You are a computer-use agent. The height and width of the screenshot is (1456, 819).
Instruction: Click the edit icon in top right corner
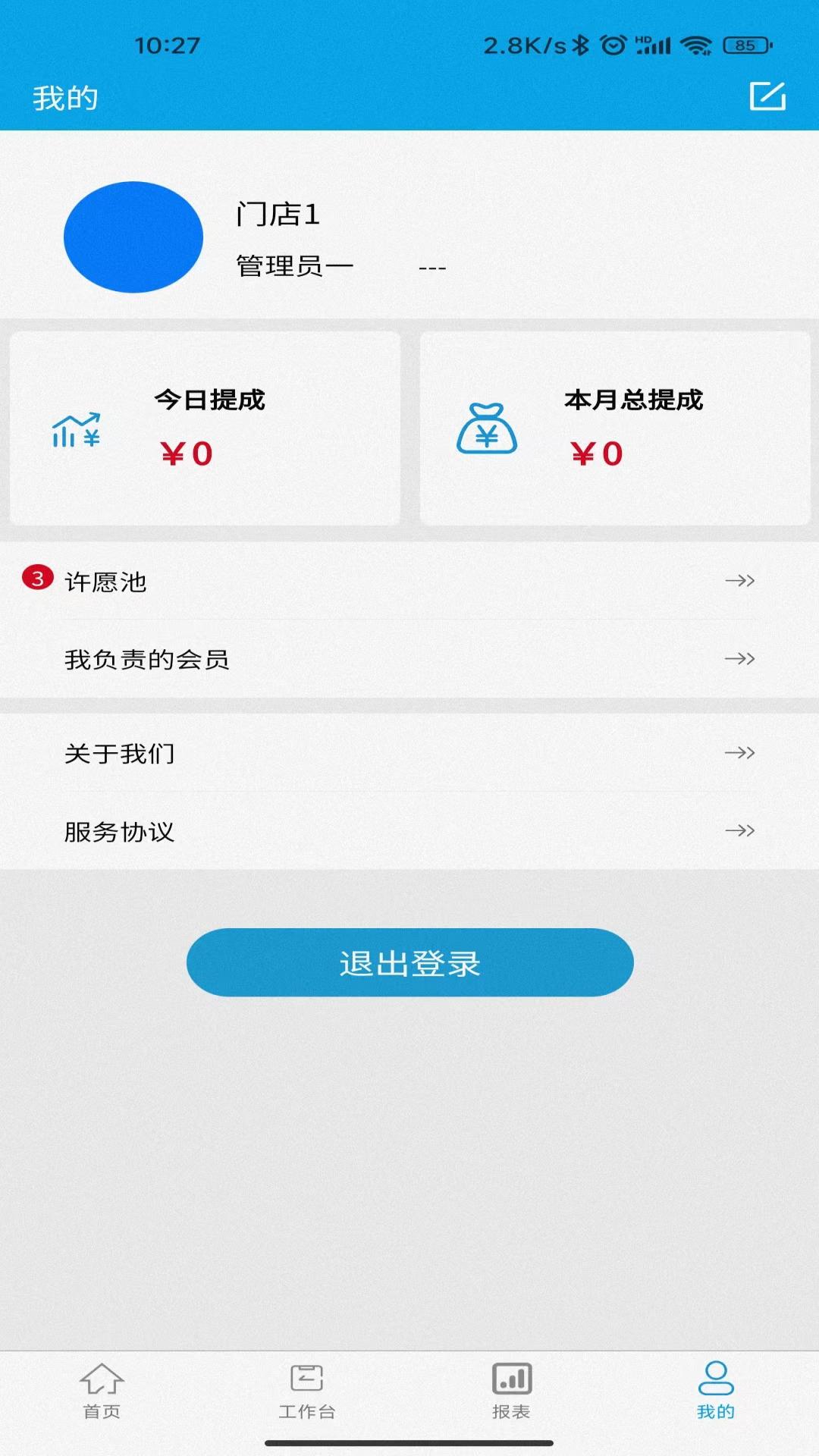pyautogui.click(x=768, y=96)
